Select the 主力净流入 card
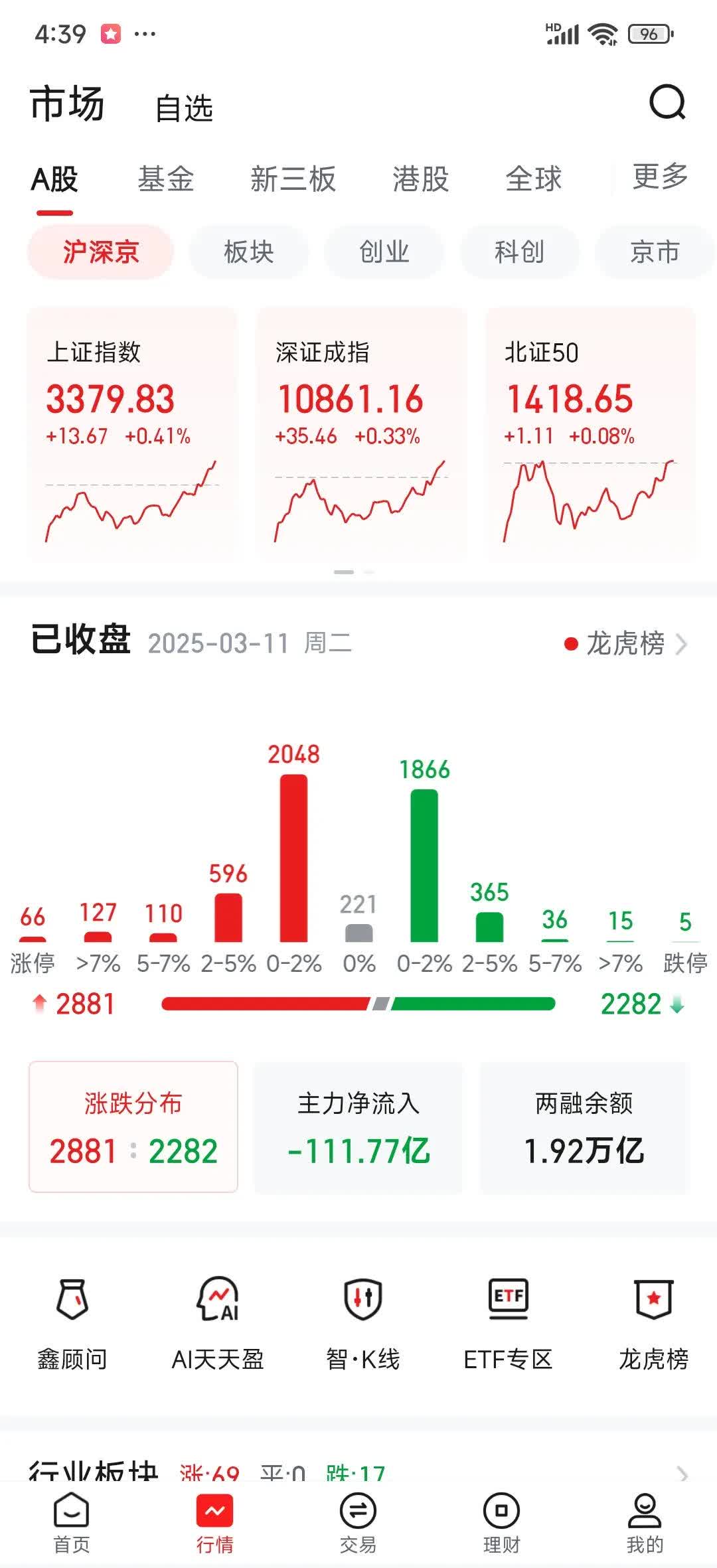The image size is (717, 1568). tap(358, 1127)
